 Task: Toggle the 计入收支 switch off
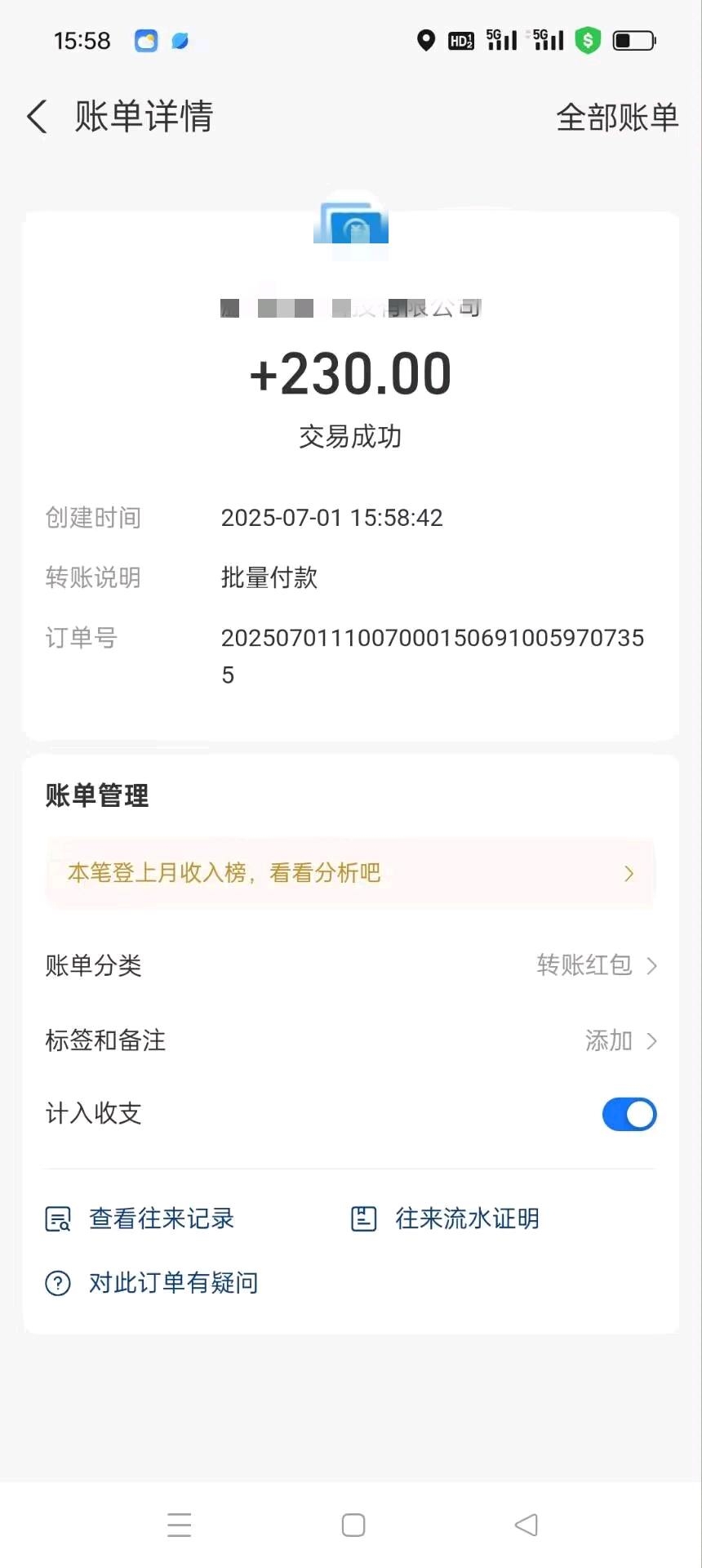point(629,1114)
